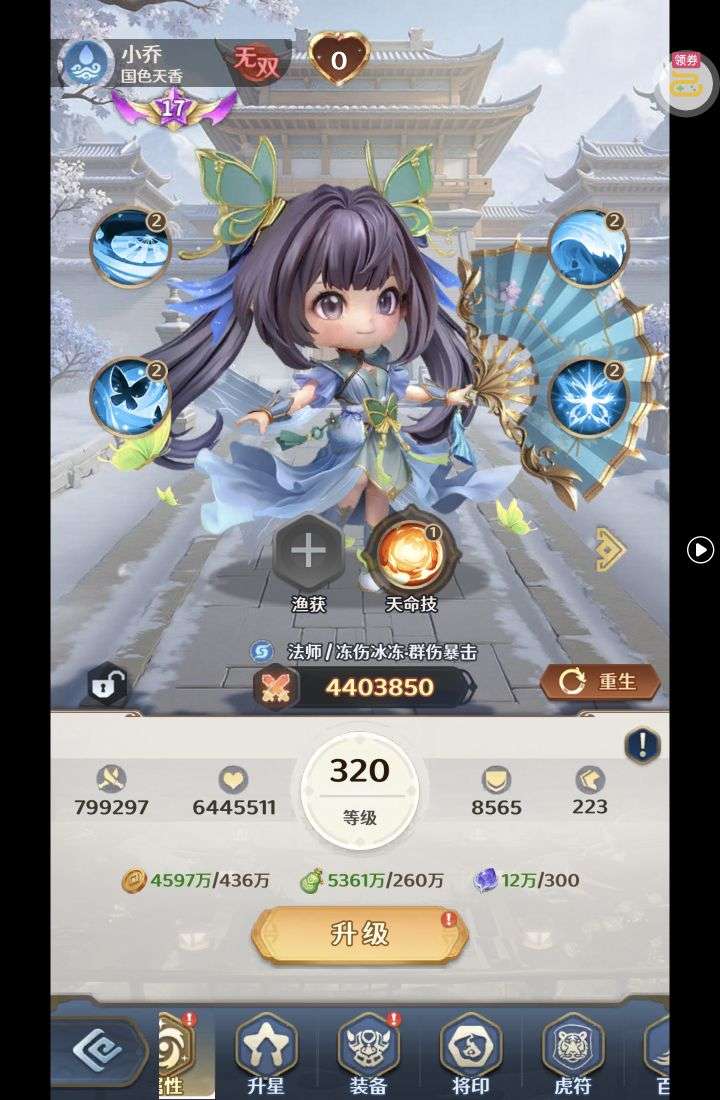Go to the next hero arrow
Image resolution: width=720 pixels, height=1100 pixels.
pyautogui.click(x=610, y=548)
